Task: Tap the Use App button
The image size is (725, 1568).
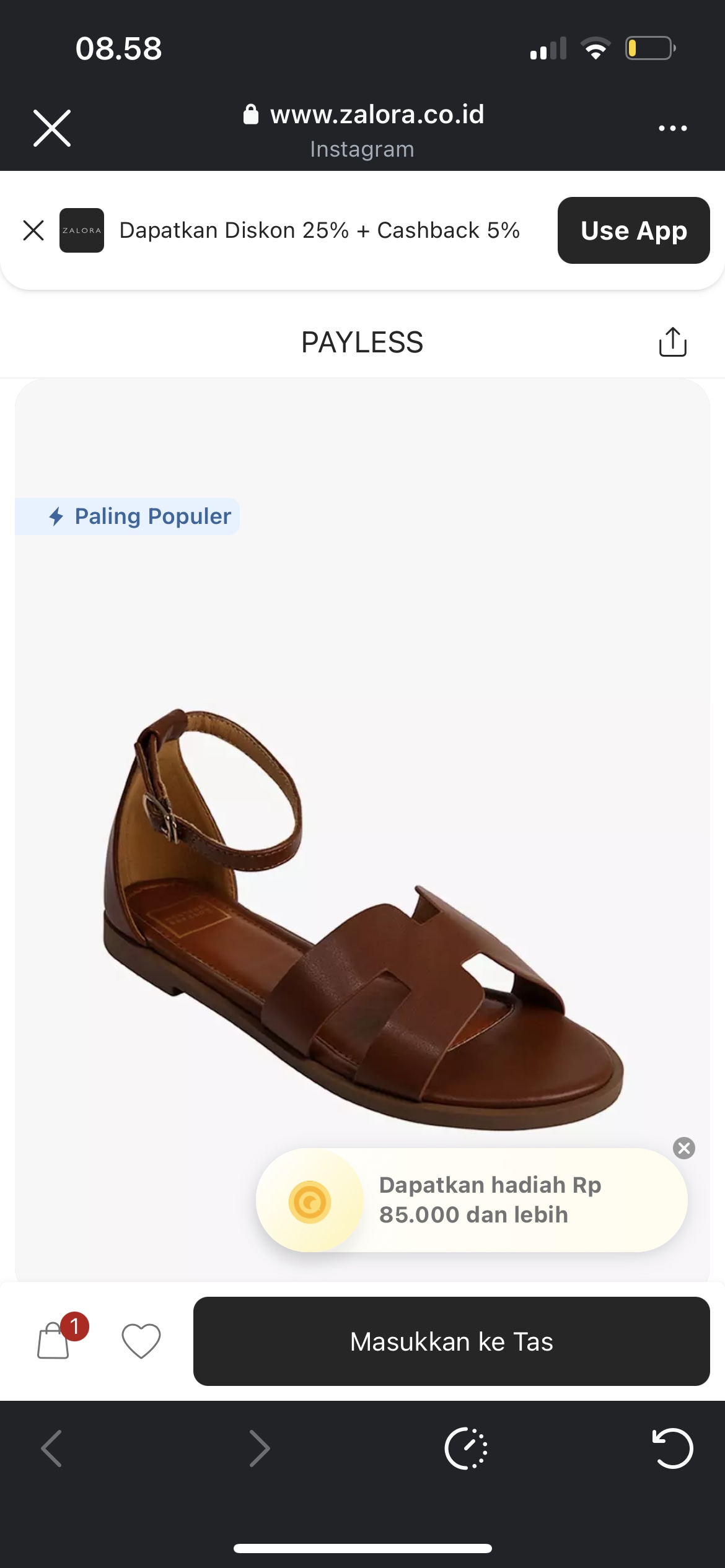Action: pos(633,230)
